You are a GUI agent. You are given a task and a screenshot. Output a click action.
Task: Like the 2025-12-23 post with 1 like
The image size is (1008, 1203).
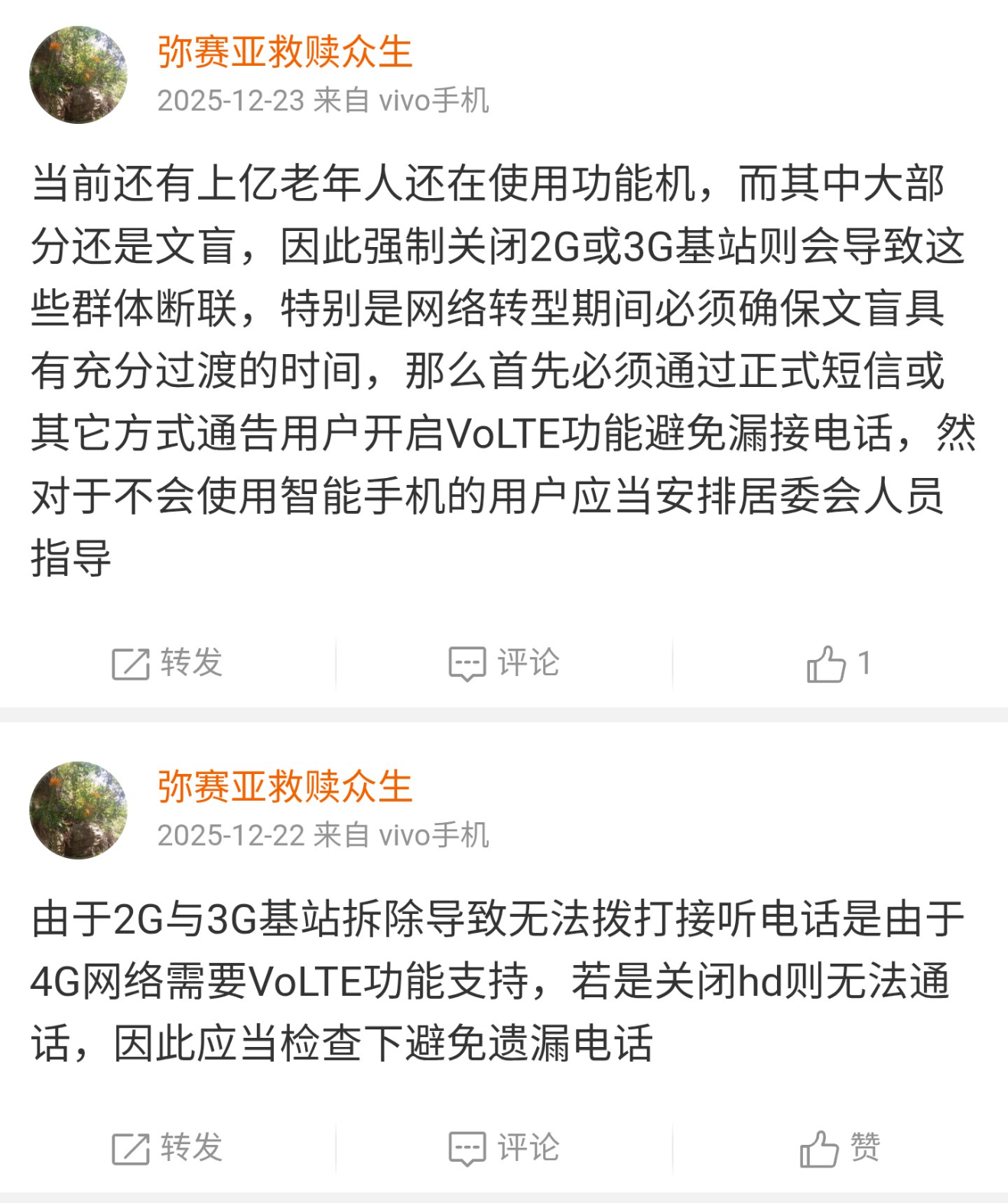pos(838,663)
